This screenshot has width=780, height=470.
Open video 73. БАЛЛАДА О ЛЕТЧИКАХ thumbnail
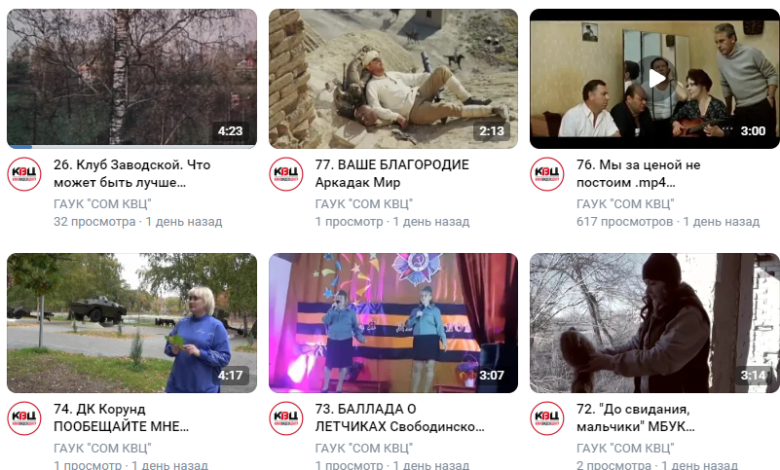393,322
